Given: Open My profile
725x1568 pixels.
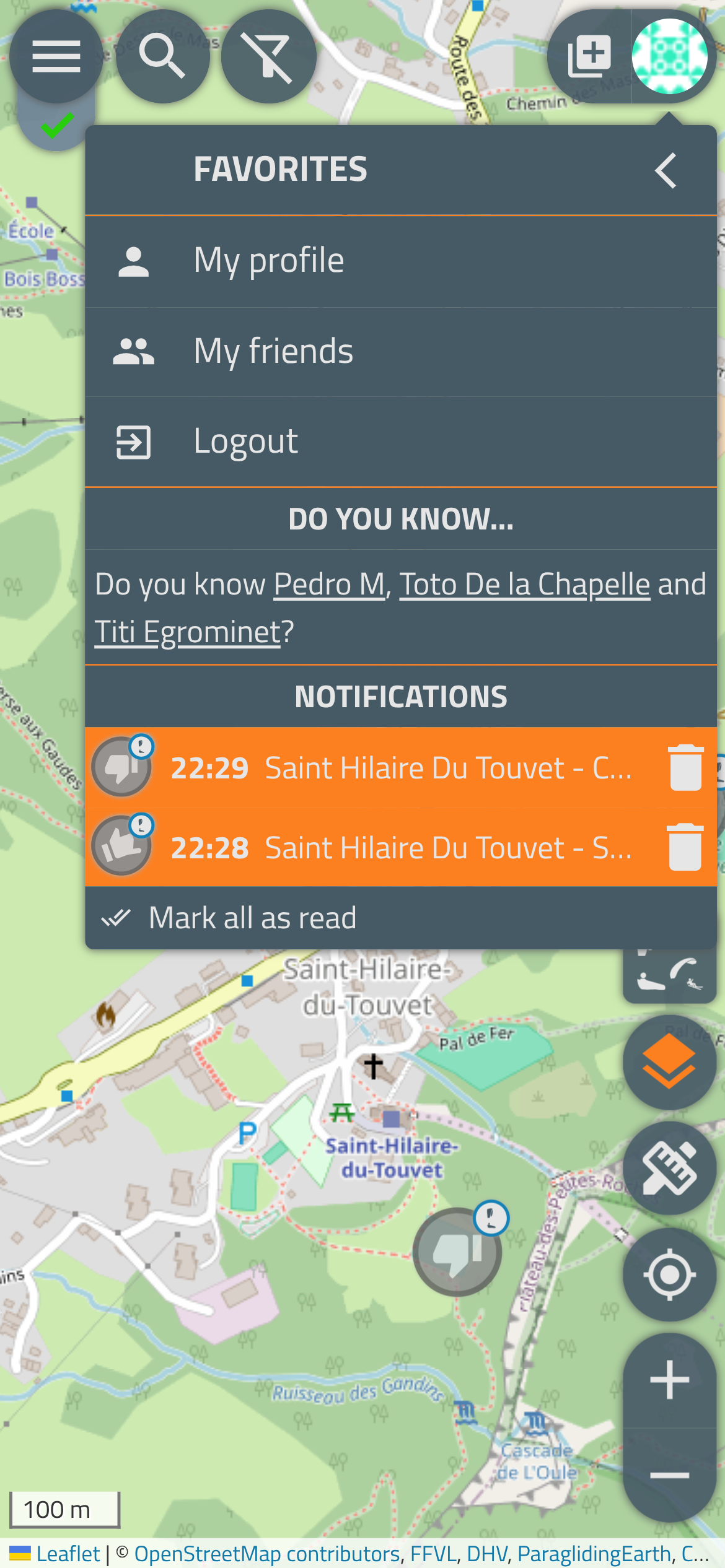Looking at the screenshot, I should 269,261.
